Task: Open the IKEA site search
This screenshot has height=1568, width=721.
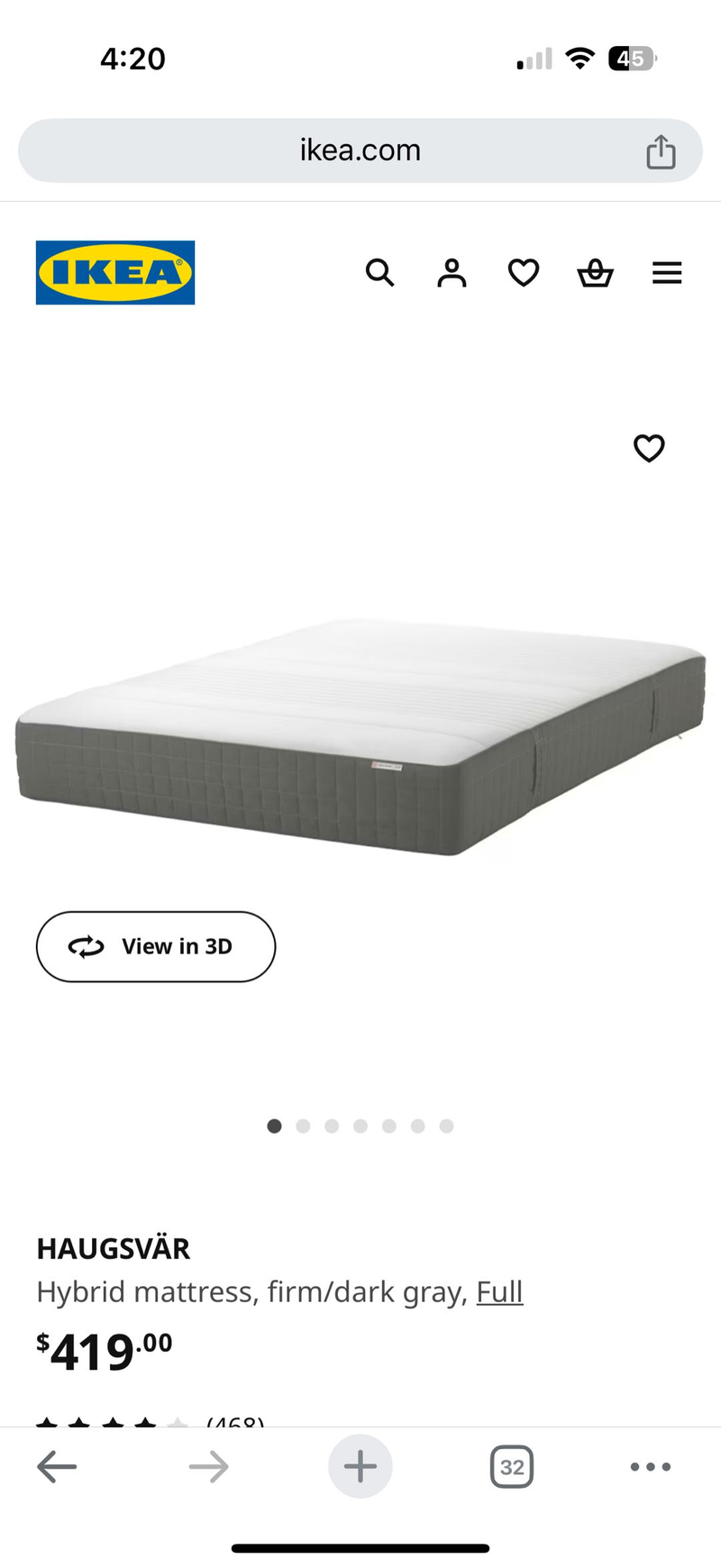Action: point(379,272)
